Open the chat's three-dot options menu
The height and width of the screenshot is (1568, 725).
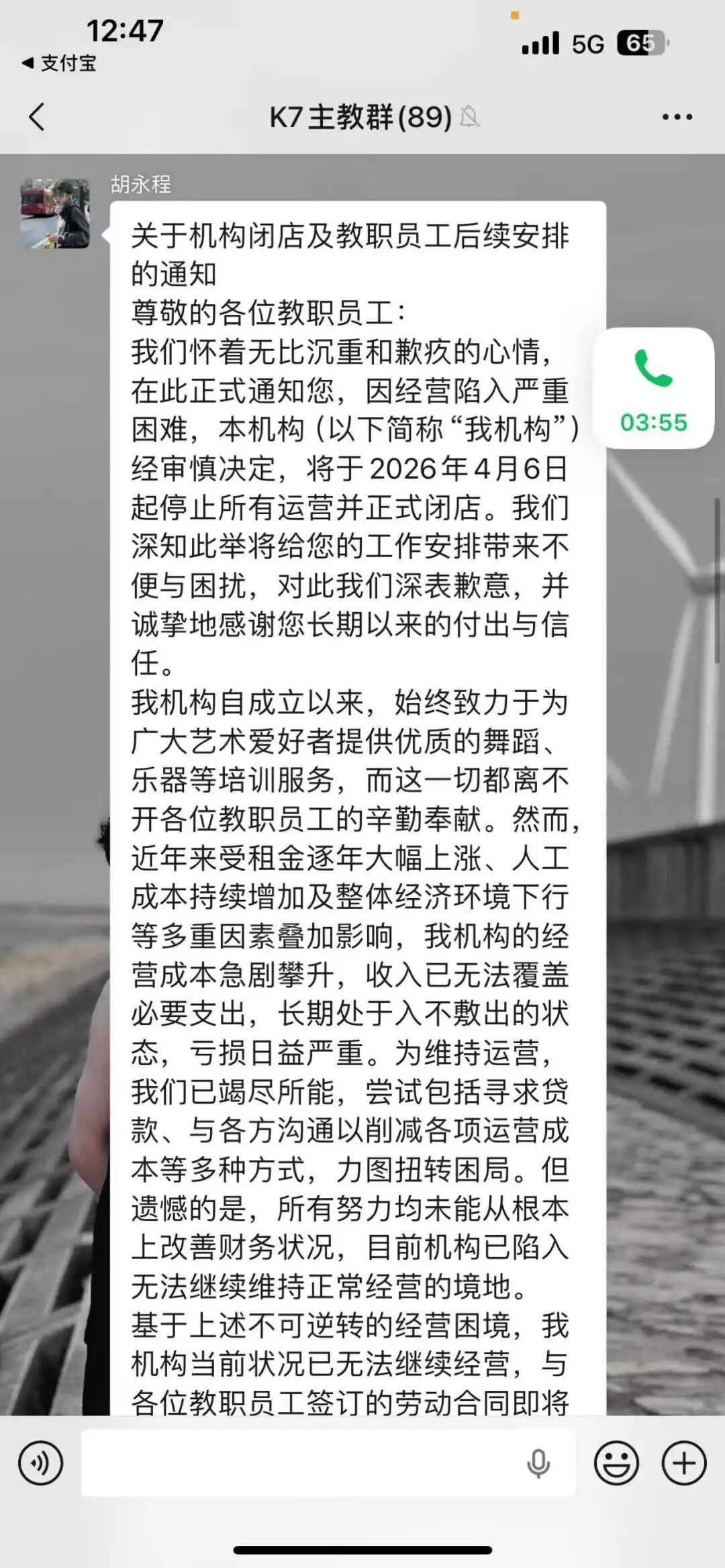tap(677, 117)
